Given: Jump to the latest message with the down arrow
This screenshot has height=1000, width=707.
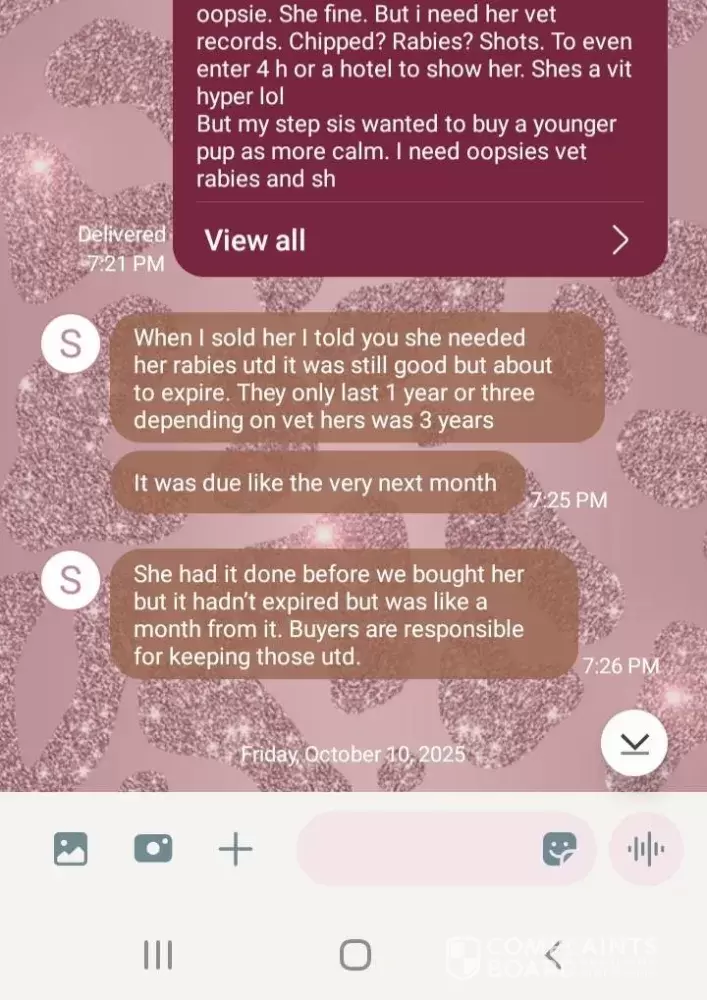Looking at the screenshot, I should click(x=634, y=743).
